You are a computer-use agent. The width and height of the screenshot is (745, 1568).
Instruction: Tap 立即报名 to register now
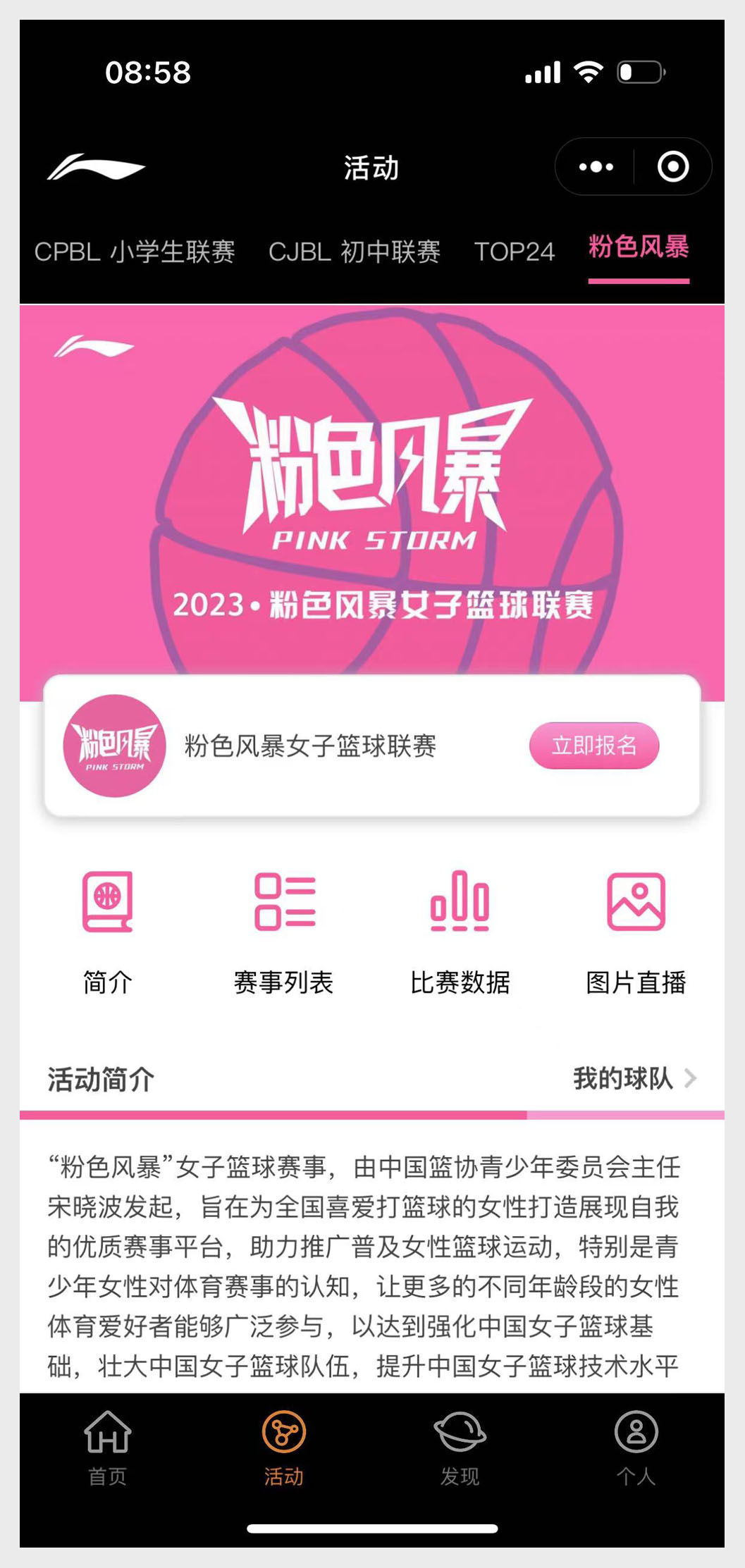tap(594, 745)
